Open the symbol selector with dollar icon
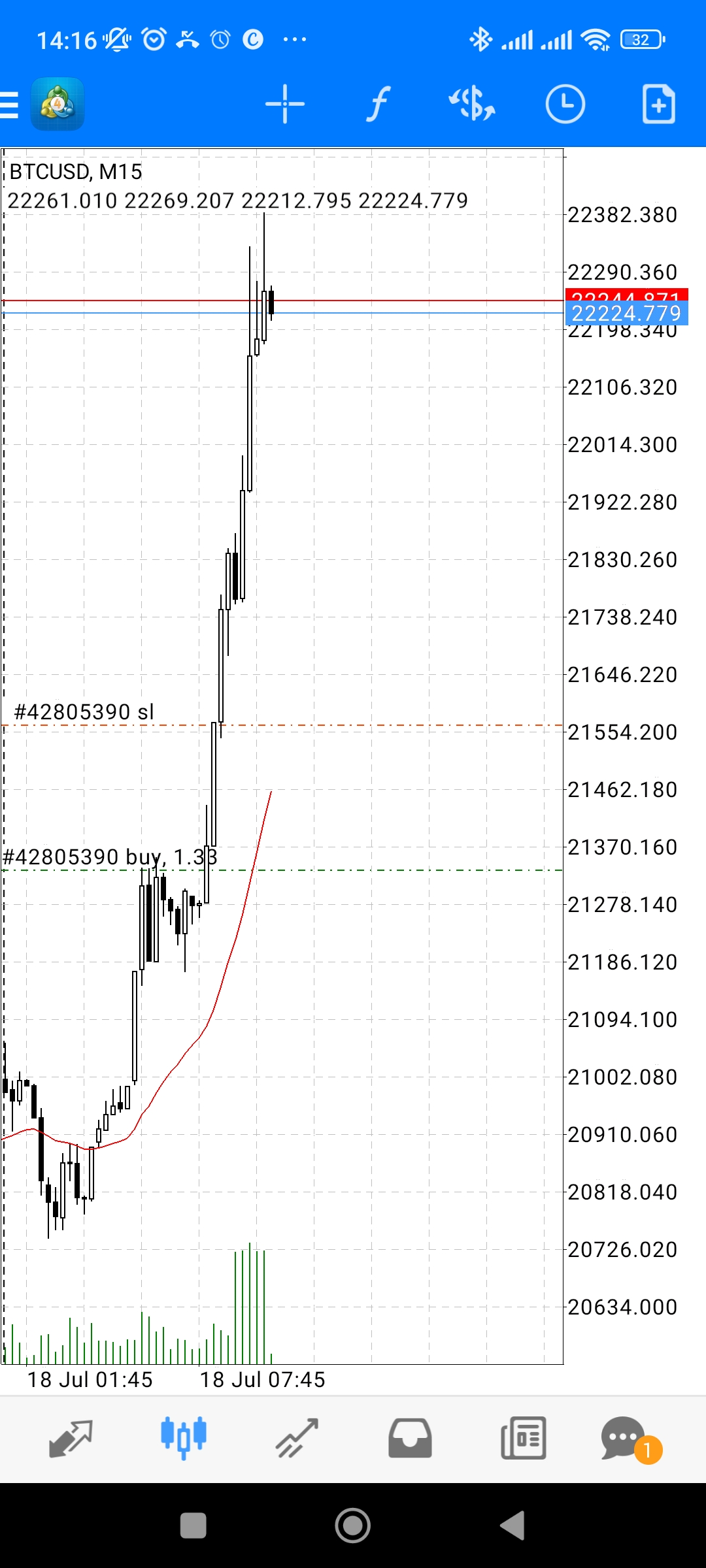Viewport: 706px width, 1568px height. [471, 105]
